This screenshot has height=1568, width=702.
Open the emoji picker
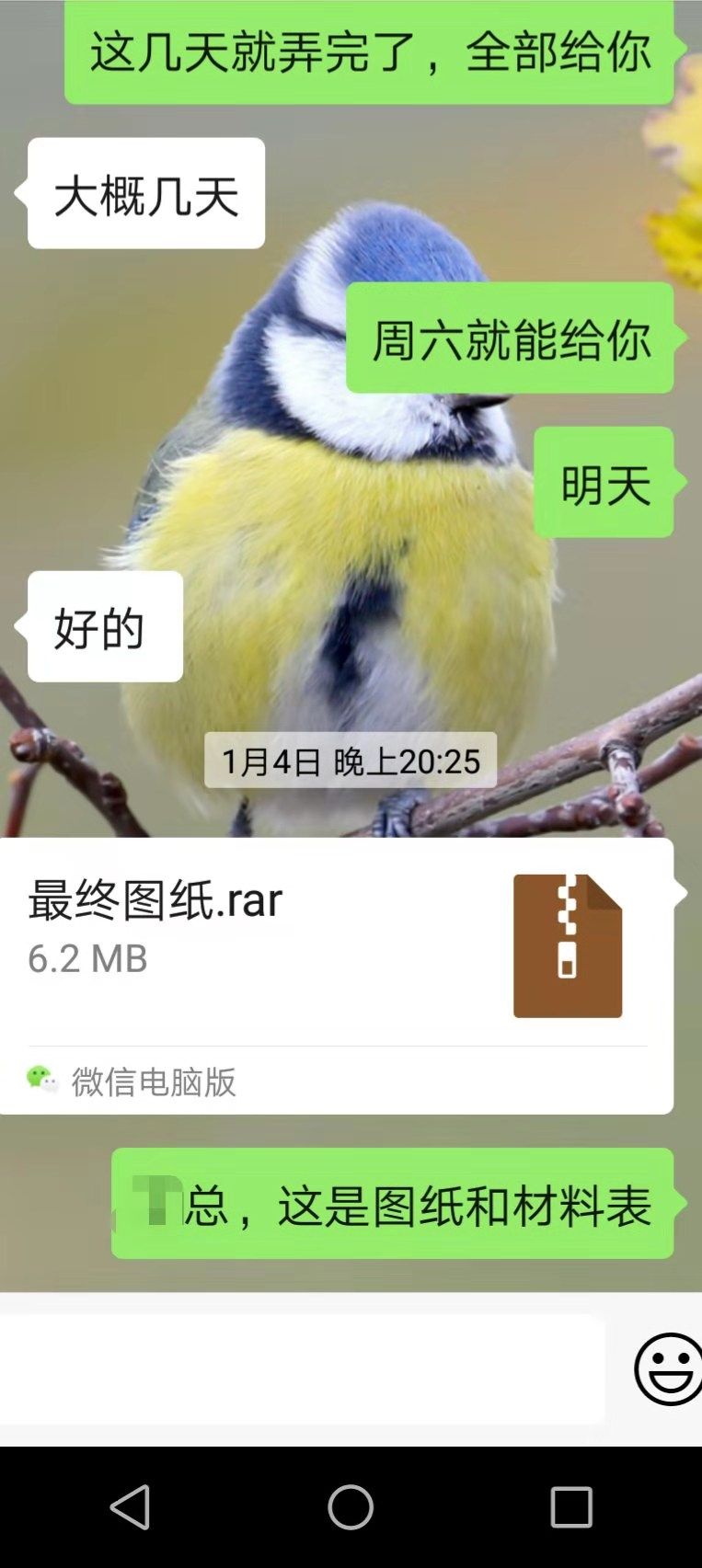coord(668,1368)
